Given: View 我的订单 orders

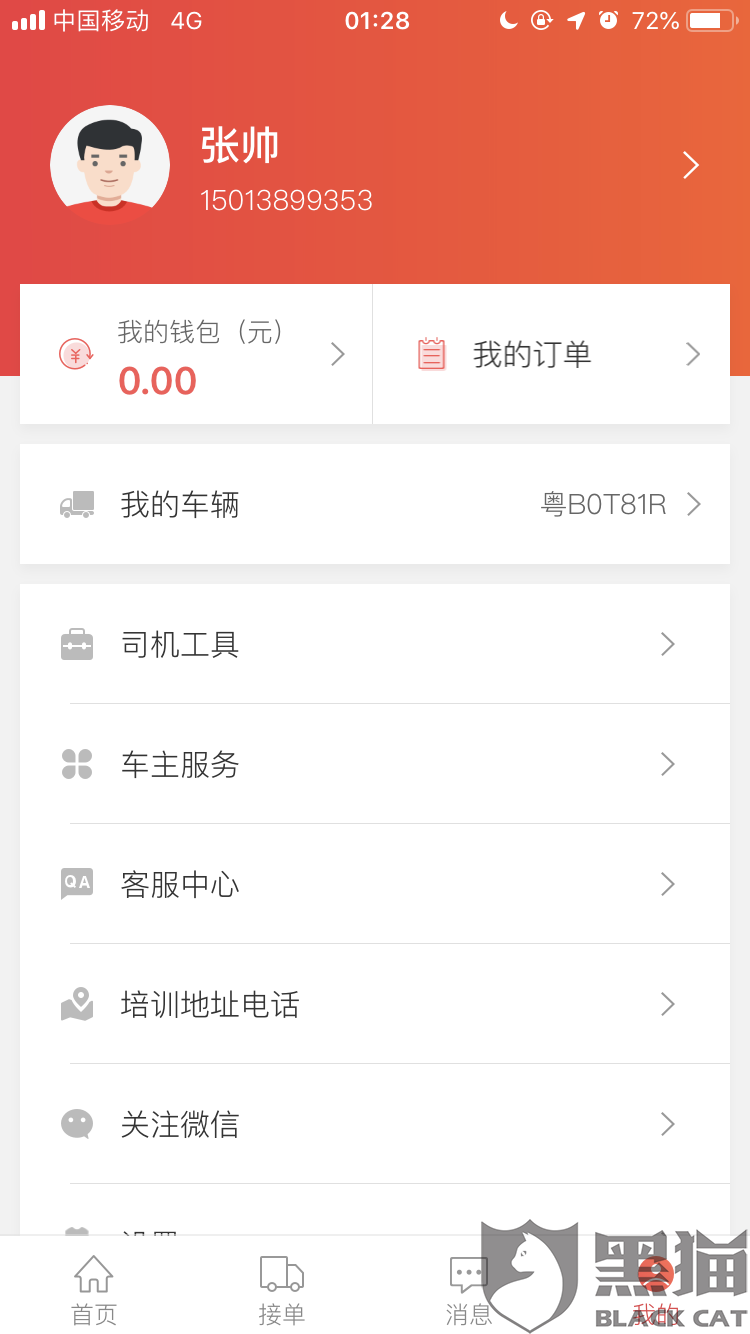Looking at the screenshot, I should click(551, 355).
